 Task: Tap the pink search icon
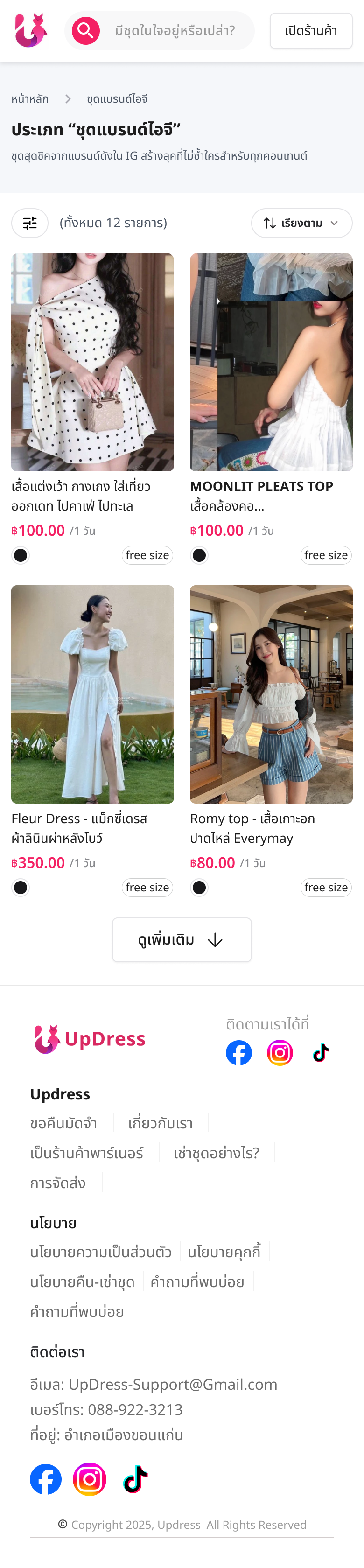point(86,30)
